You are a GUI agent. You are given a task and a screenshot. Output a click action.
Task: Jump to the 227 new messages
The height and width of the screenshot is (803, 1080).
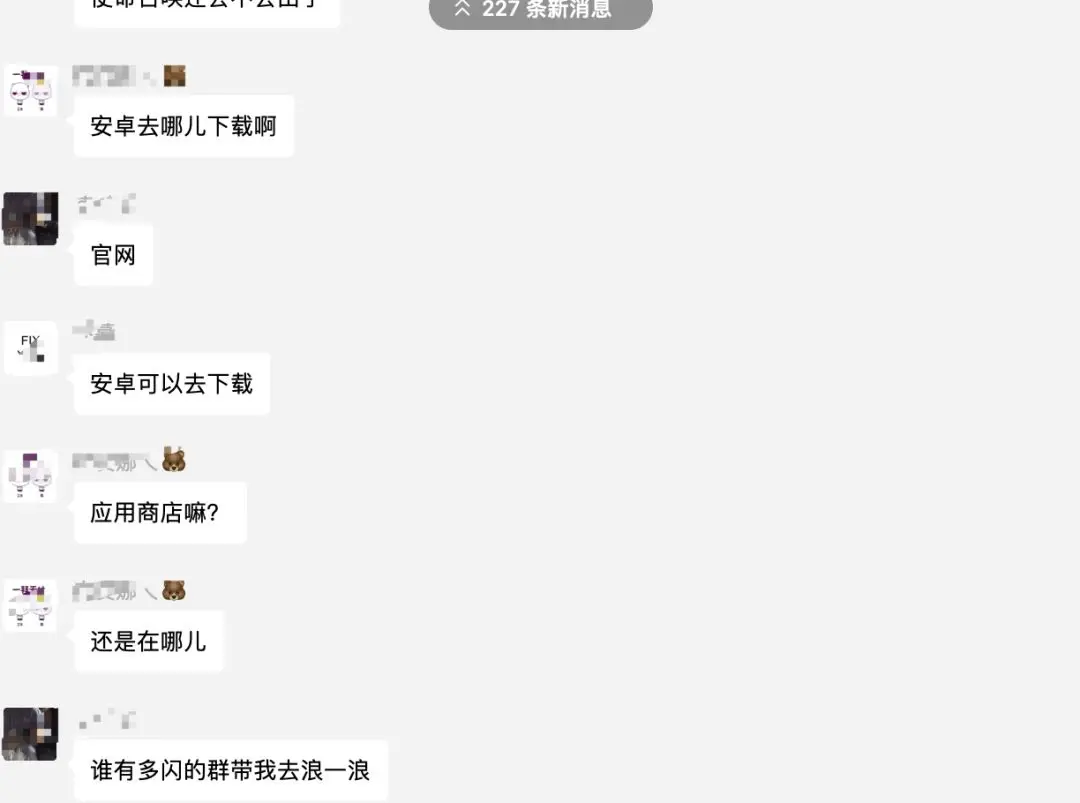click(x=541, y=10)
